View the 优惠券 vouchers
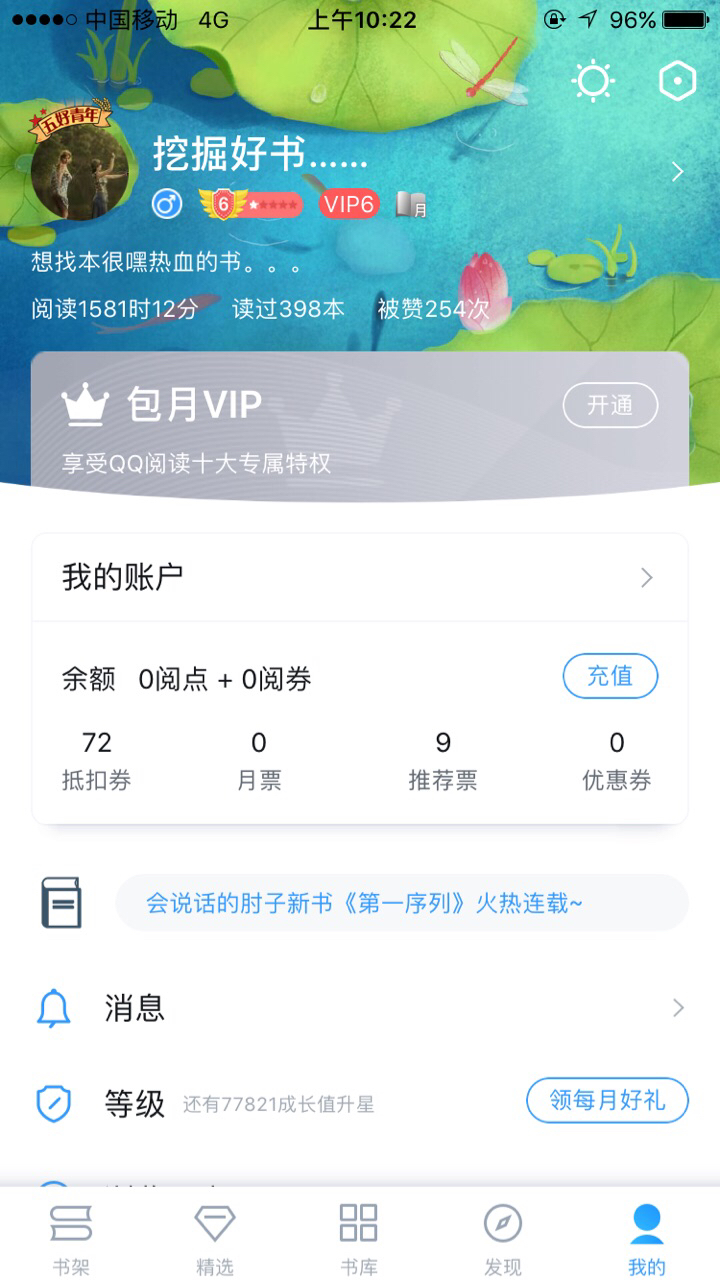Screen dimensions: 720x1281 (x=616, y=760)
